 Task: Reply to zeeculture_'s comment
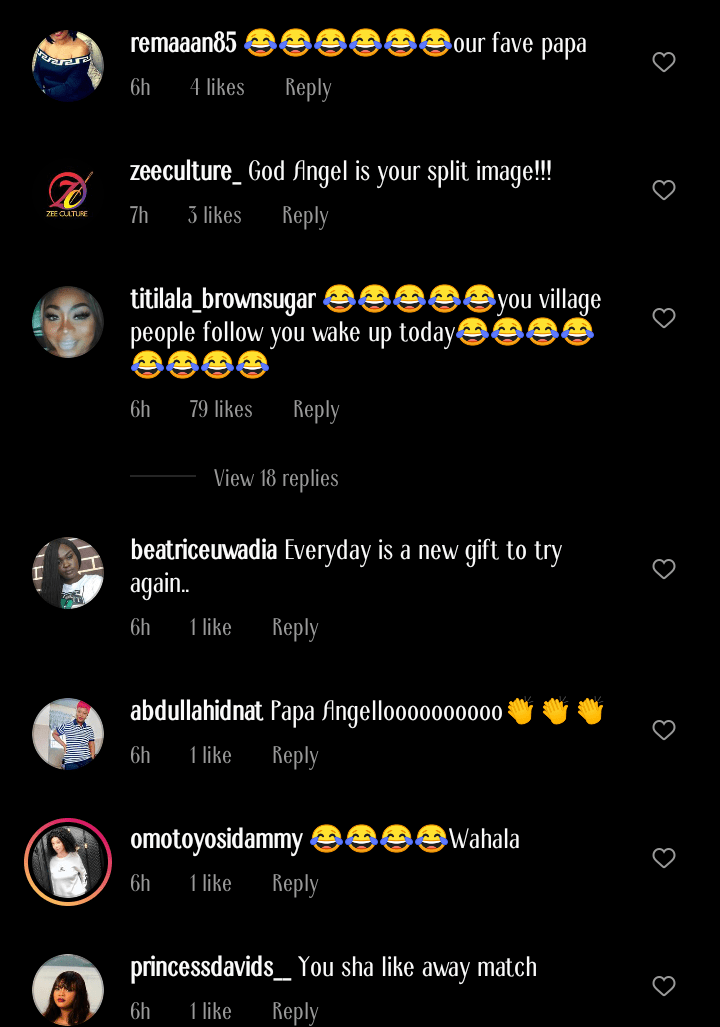305,216
